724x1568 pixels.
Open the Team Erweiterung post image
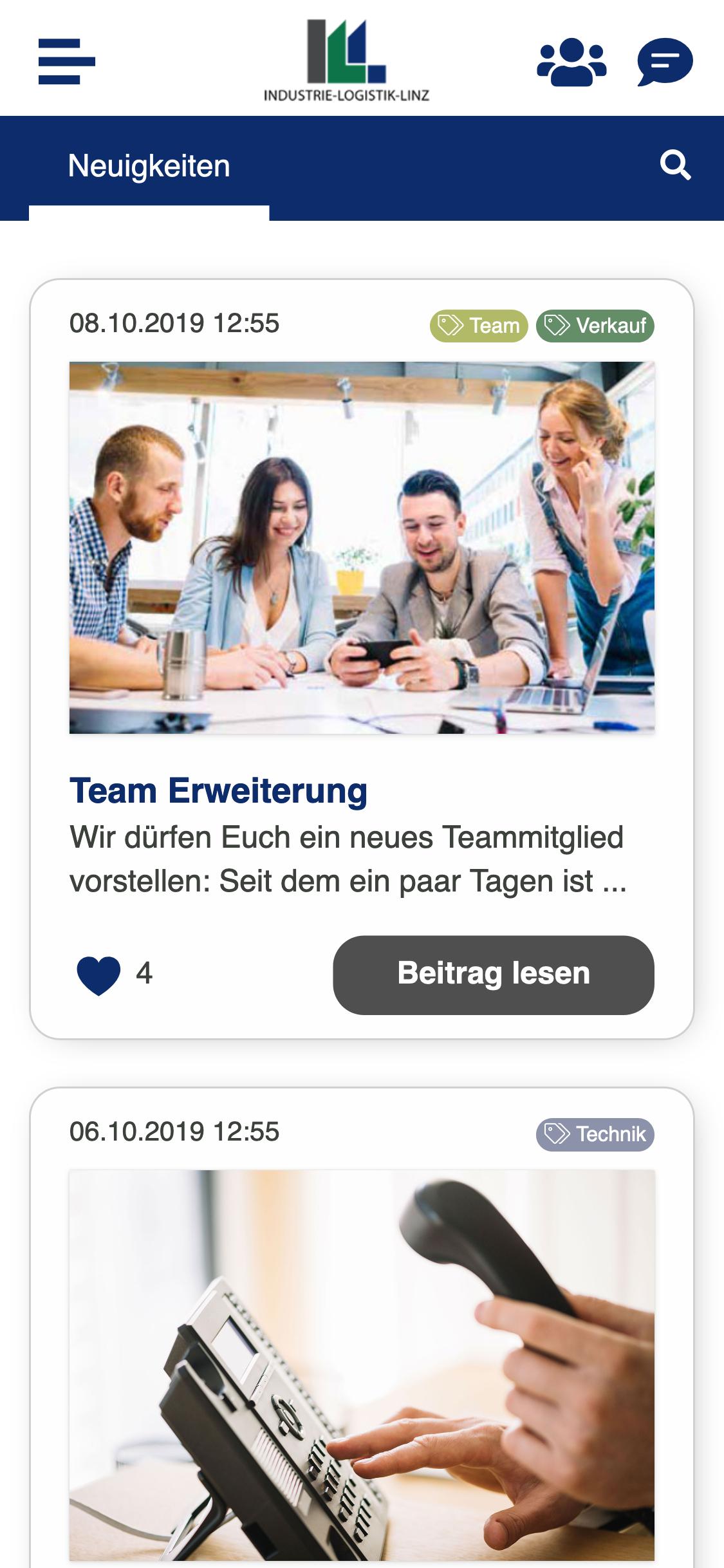[362, 548]
